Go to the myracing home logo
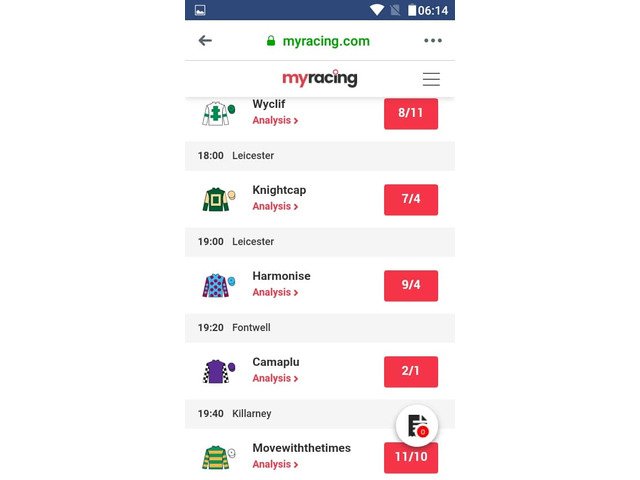 tap(319, 79)
